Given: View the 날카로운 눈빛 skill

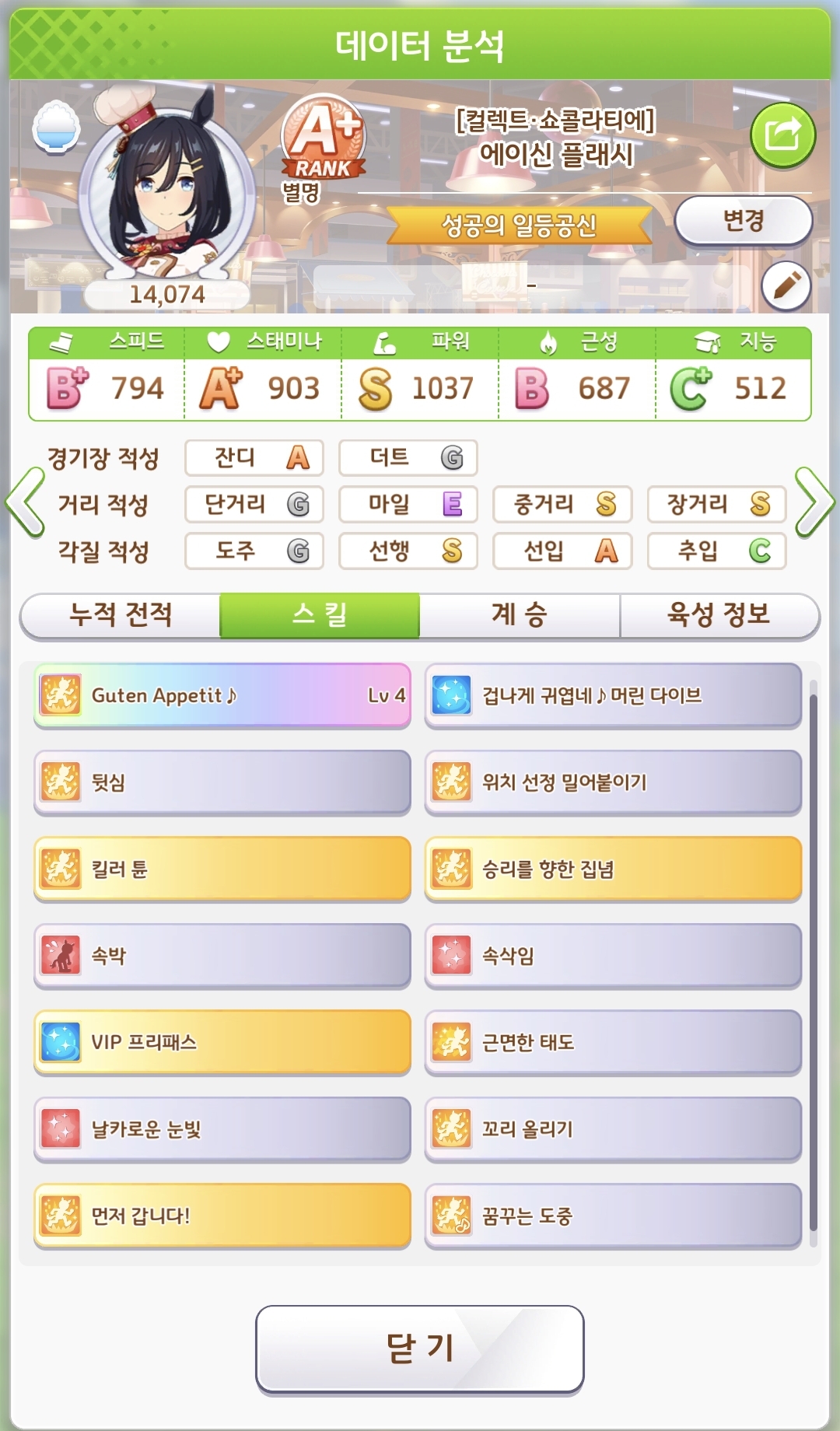Looking at the screenshot, I should coord(222,1129).
